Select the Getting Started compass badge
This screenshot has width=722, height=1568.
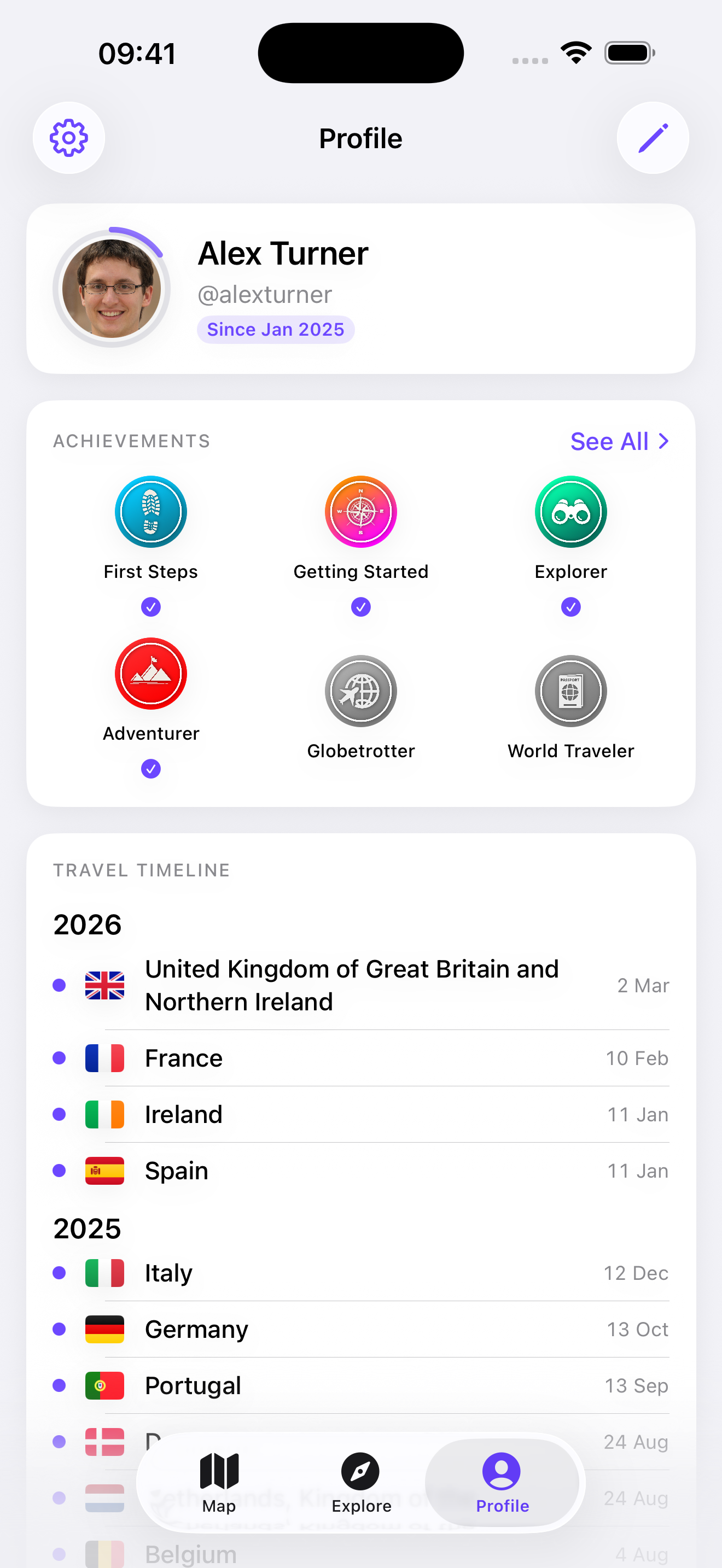click(360, 512)
